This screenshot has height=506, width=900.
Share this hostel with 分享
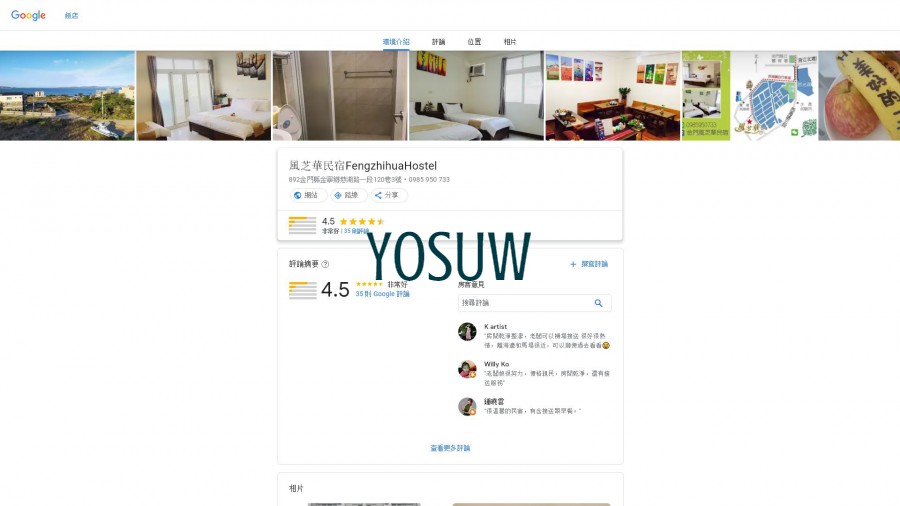[x=387, y=195]
